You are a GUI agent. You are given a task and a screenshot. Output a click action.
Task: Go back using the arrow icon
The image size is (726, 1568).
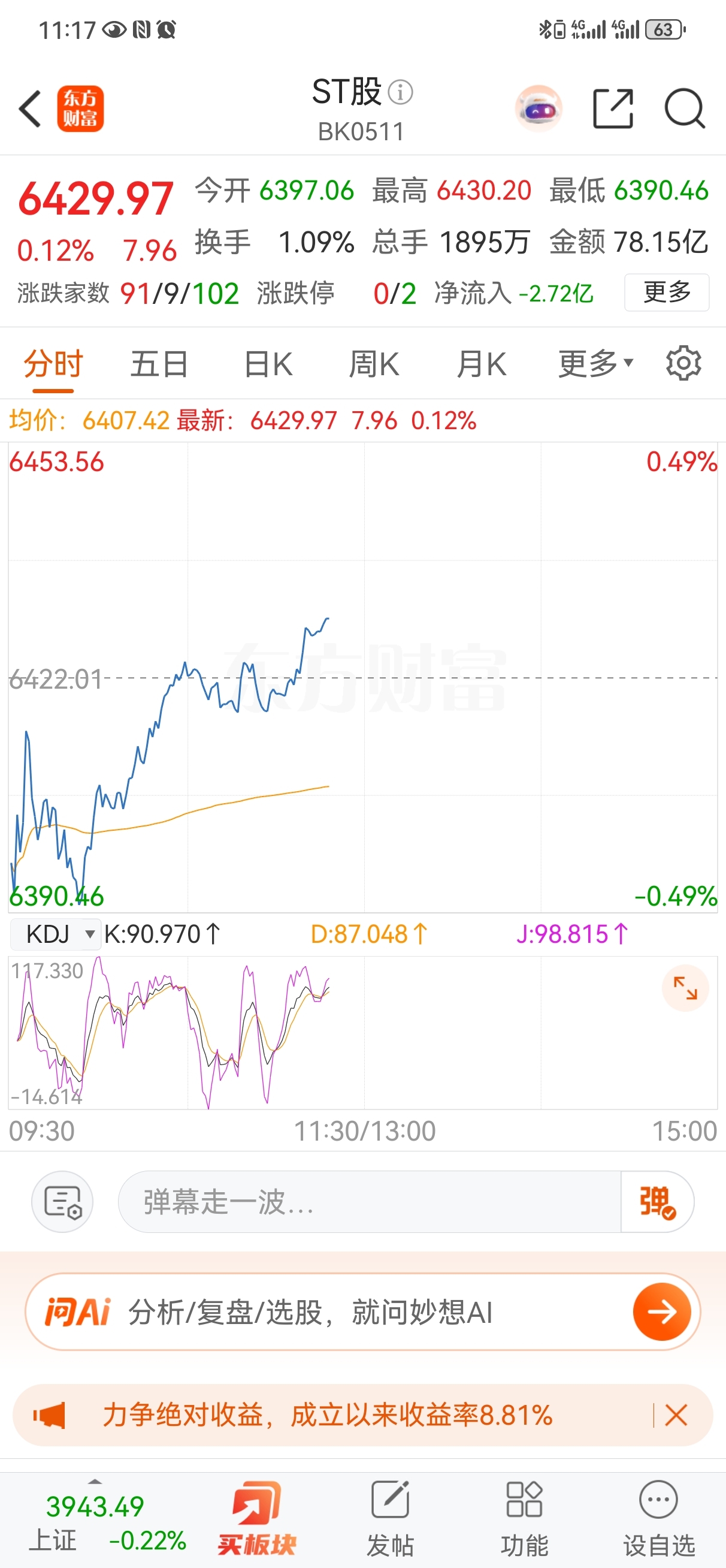tap(30, 109)
